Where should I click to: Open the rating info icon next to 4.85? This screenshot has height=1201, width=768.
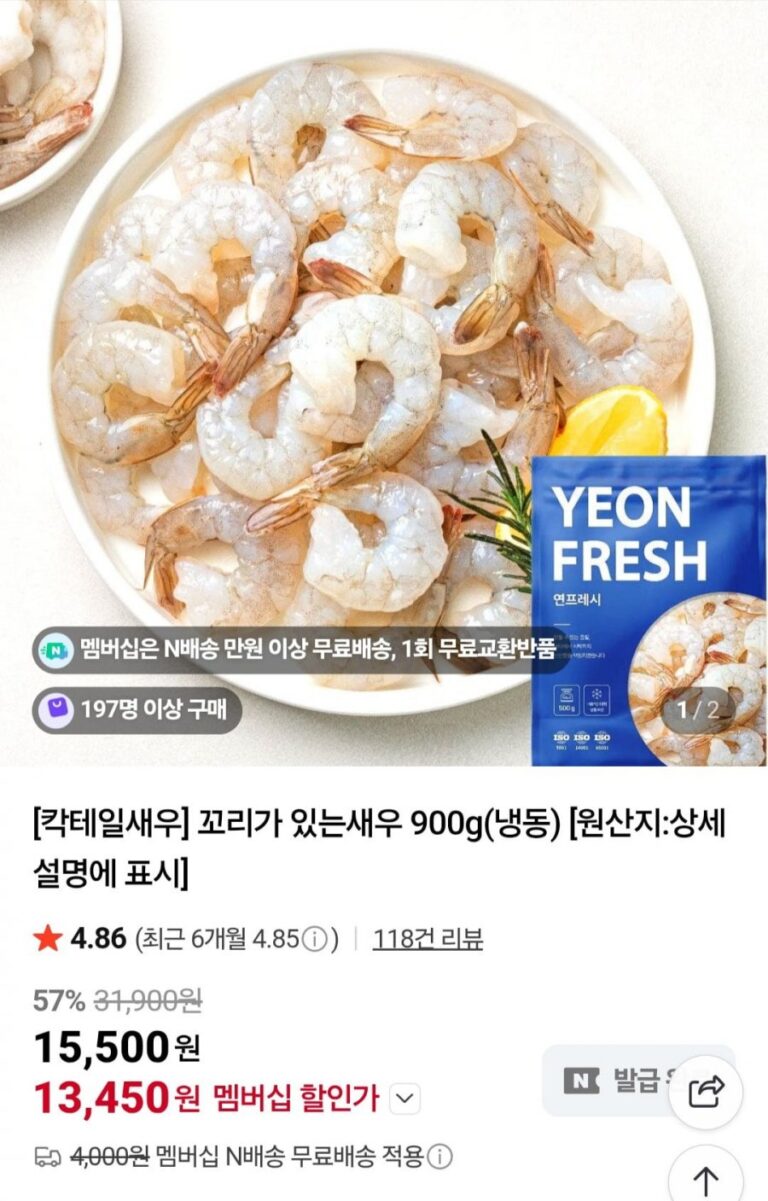coord(315,940)
